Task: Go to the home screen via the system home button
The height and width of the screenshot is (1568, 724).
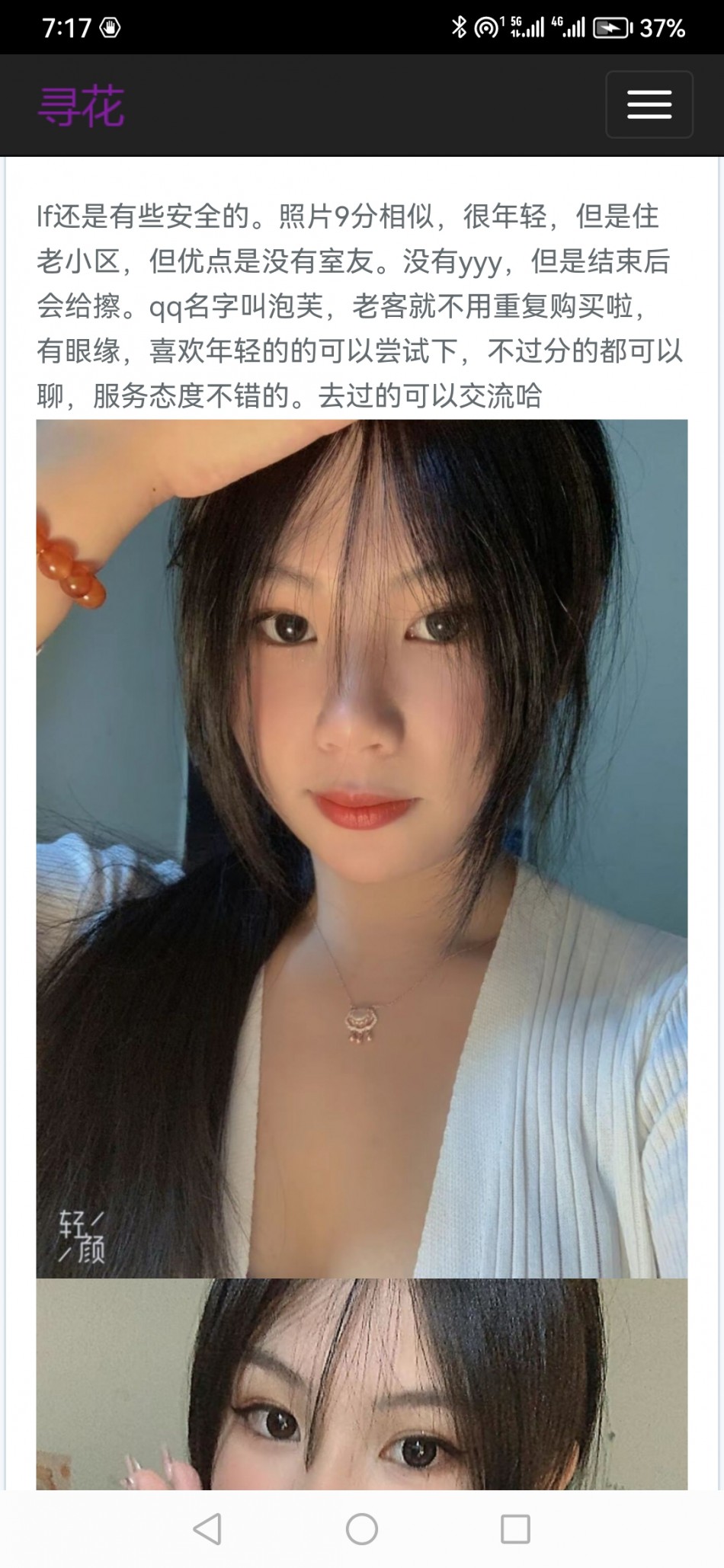Action: click(362, 1528)
